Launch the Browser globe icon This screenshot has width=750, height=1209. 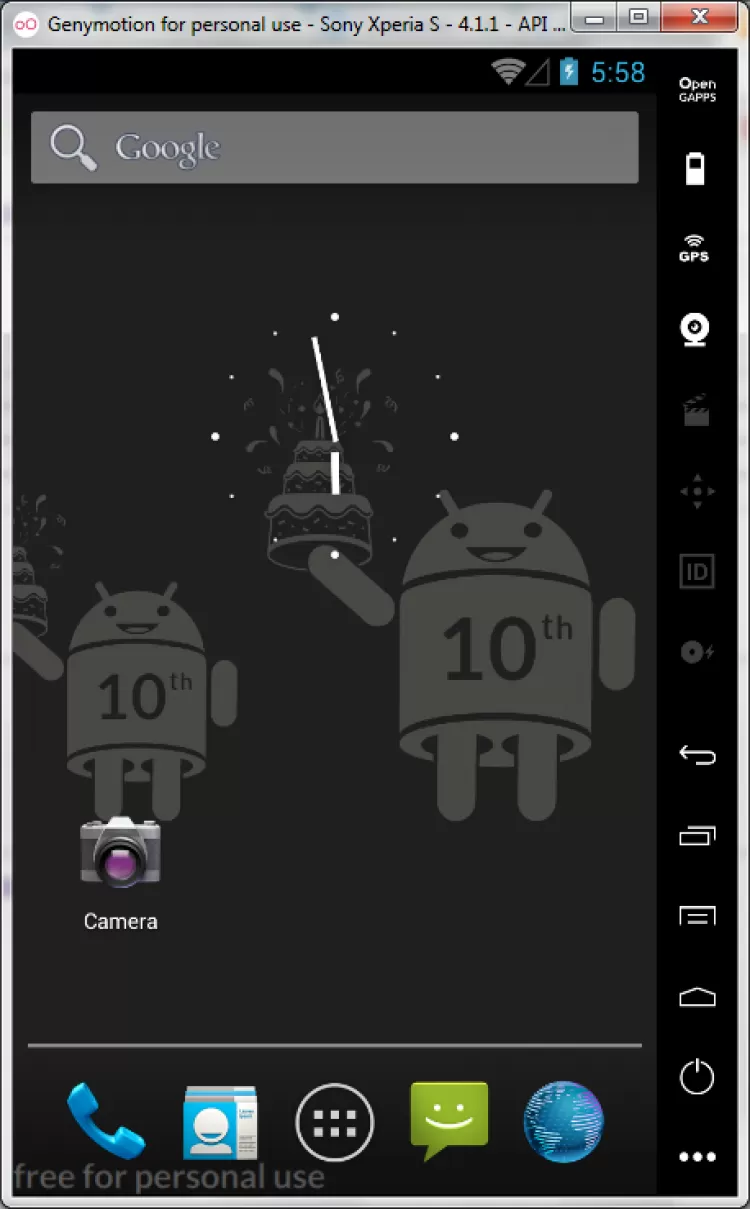564,1122
